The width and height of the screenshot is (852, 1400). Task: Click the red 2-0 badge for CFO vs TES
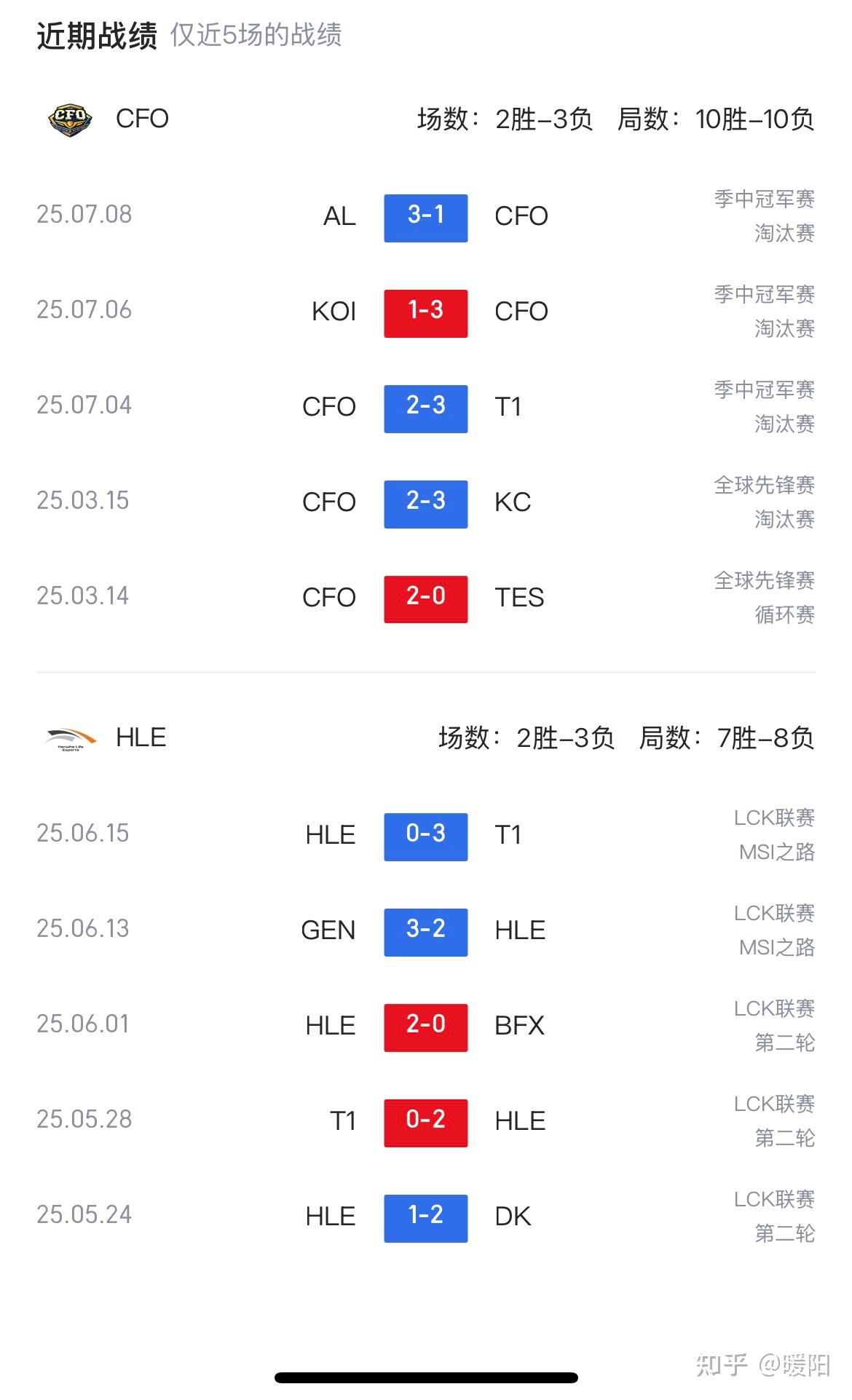coord(425,598)
